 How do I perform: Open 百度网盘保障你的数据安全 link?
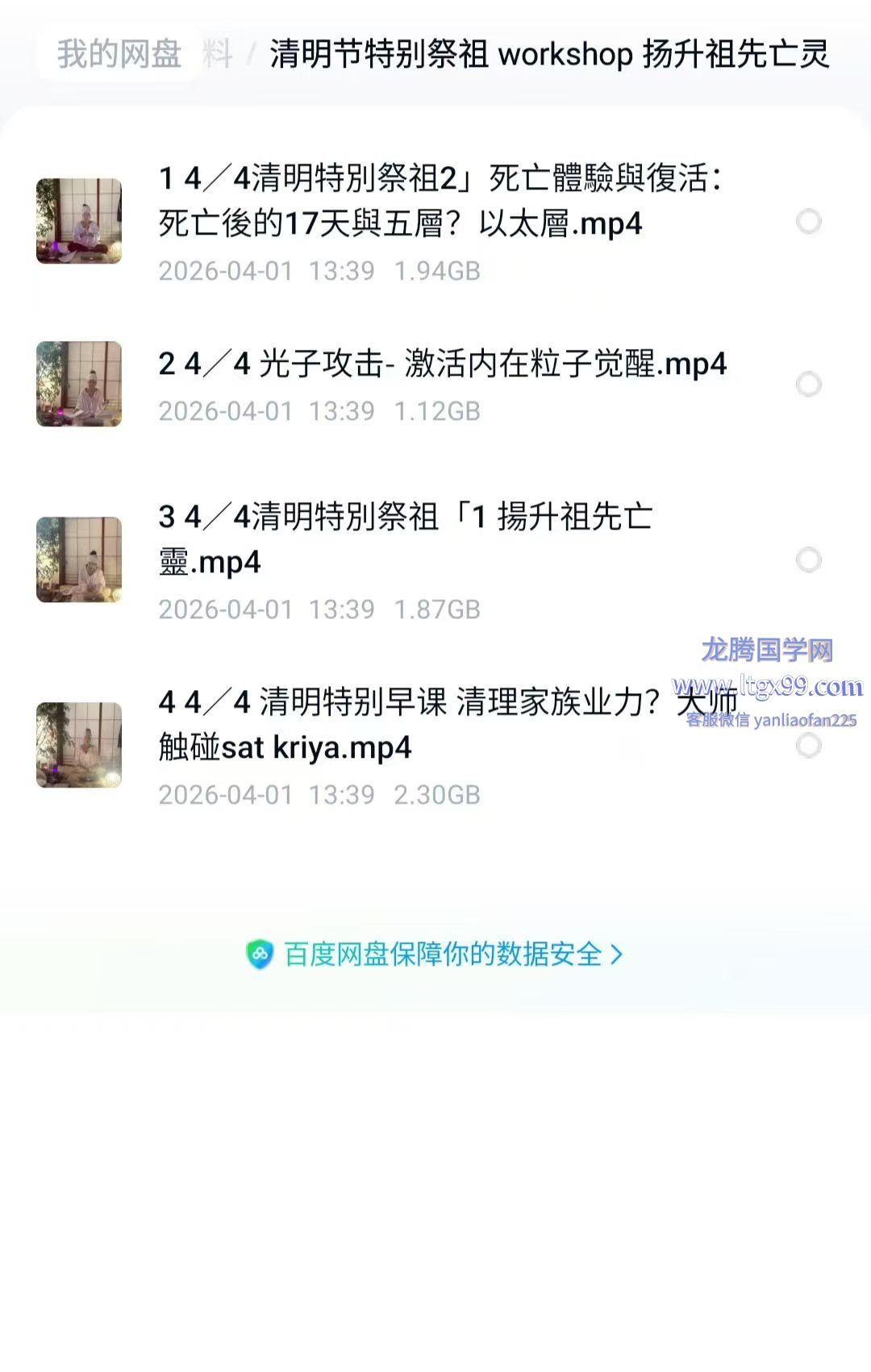tap(435, 954)
